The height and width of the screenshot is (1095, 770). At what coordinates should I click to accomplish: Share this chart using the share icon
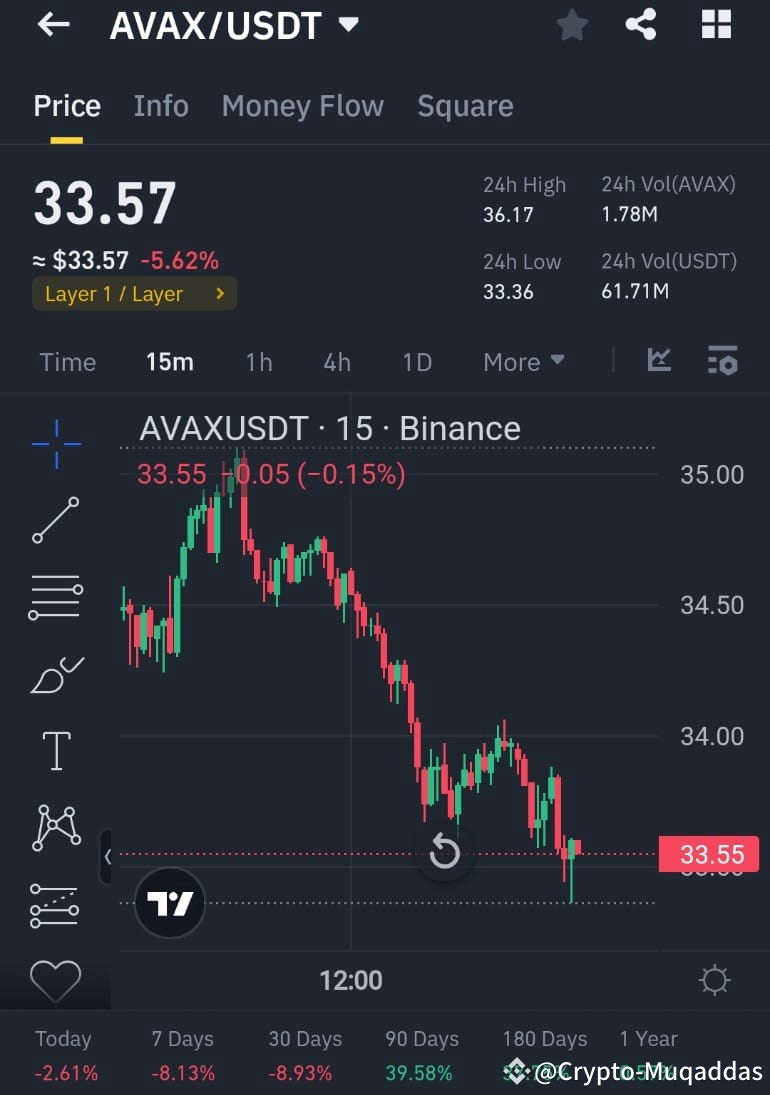641,25
